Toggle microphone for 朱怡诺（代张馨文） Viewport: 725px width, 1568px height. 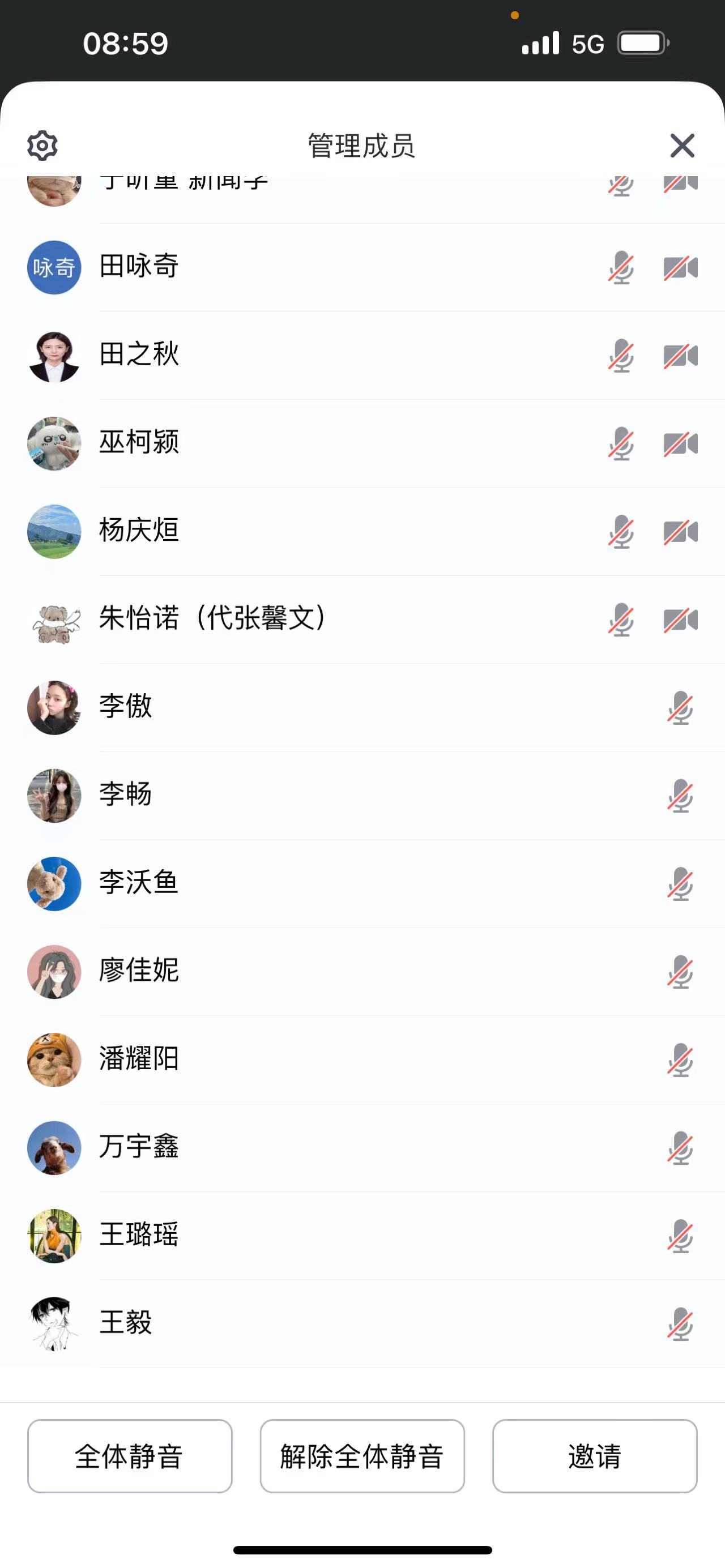(620, 619)
